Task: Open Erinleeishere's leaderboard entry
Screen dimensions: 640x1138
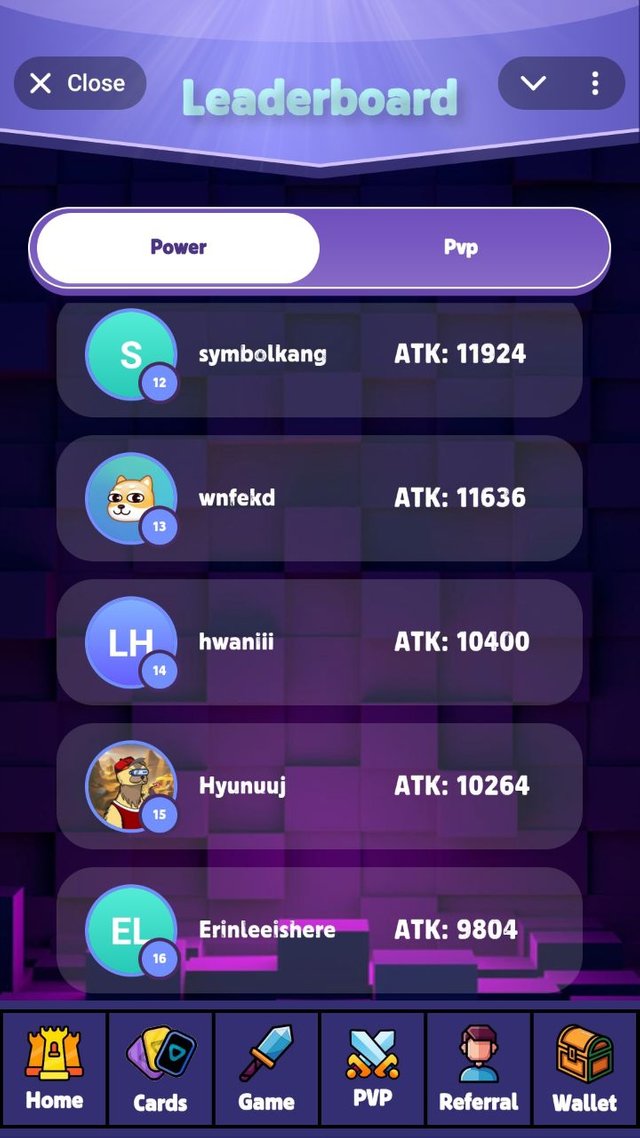Action: pos(319,930)
